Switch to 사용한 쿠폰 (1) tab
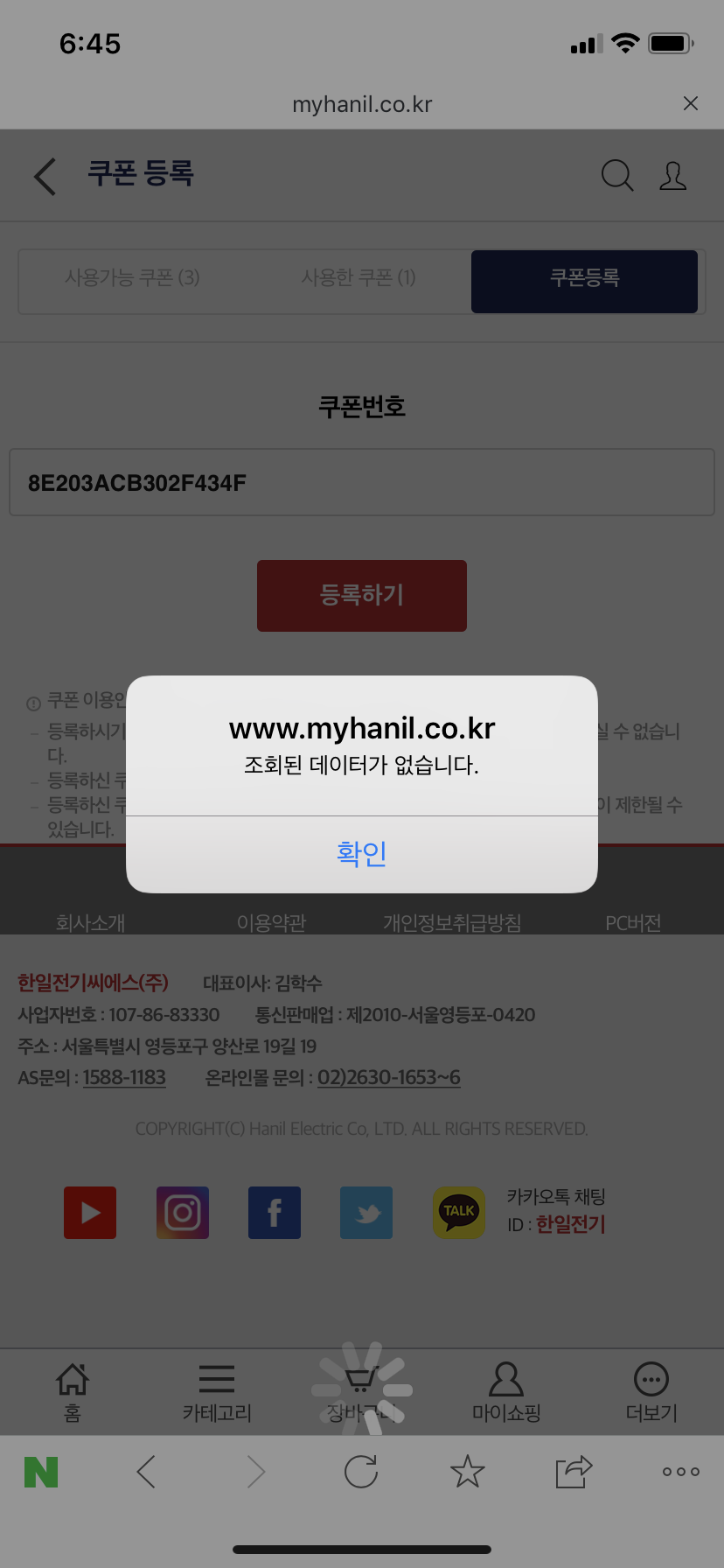This screenshot has height=1568, width=724. pyautogui.click(x=359, y=278)
